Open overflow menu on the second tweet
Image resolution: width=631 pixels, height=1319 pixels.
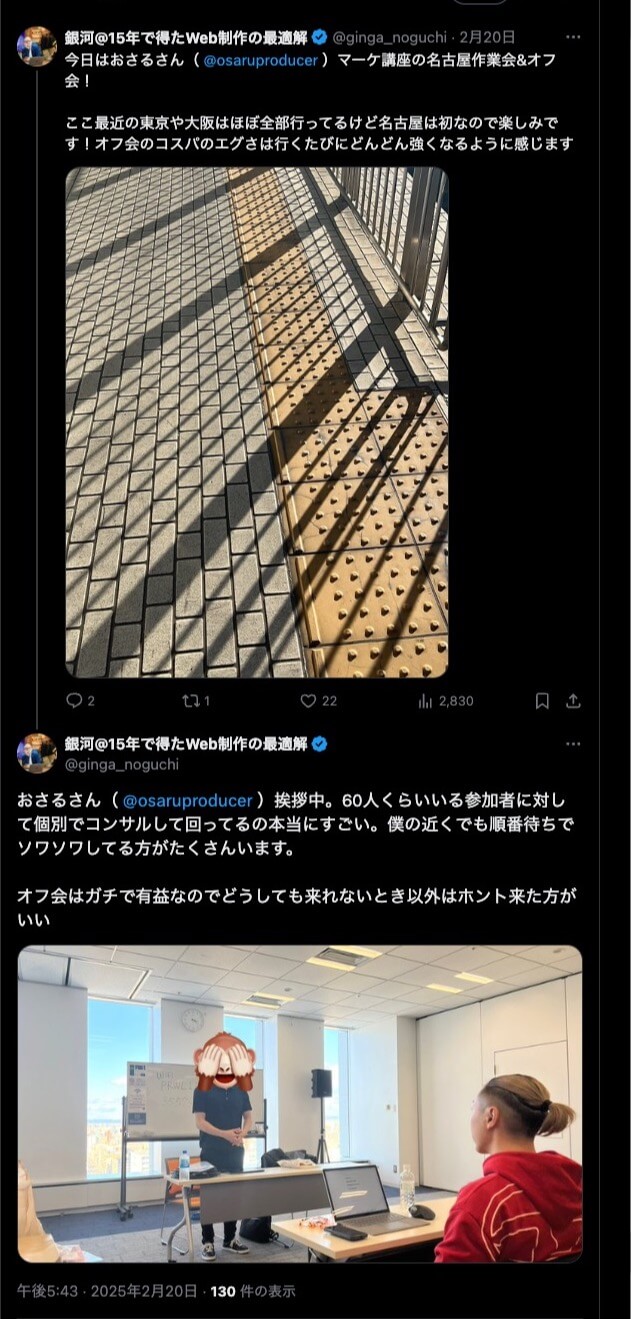(x=573, y=744)
